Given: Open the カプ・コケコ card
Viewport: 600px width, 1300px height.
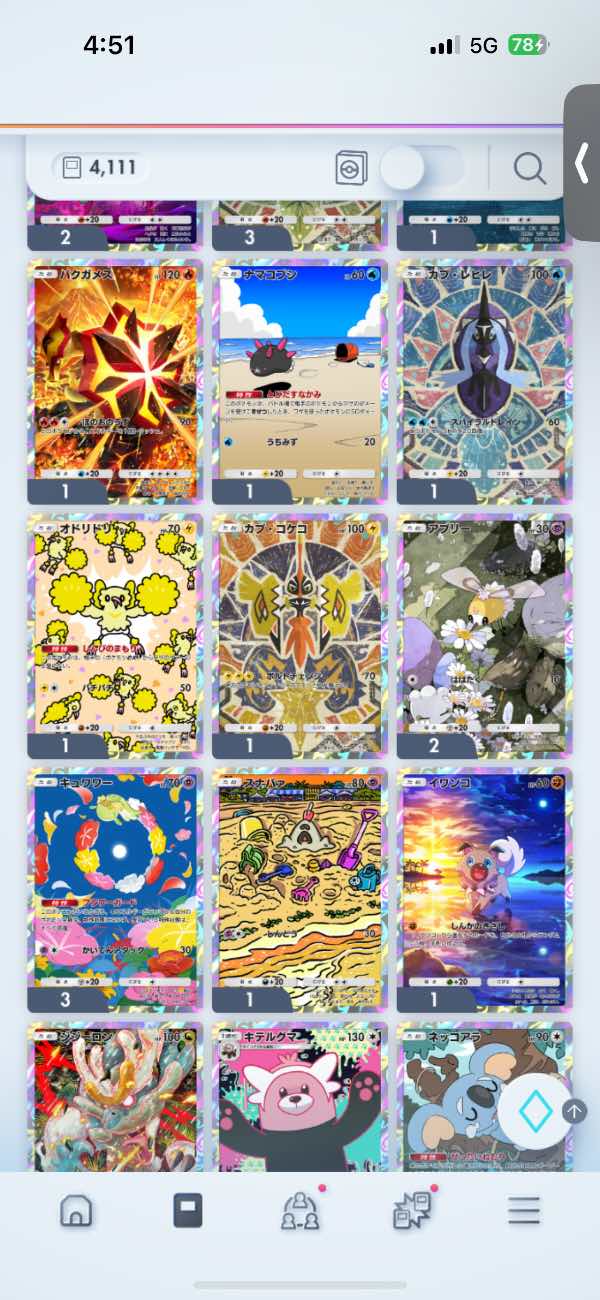Looking at the screenshot, I should 300,635.
